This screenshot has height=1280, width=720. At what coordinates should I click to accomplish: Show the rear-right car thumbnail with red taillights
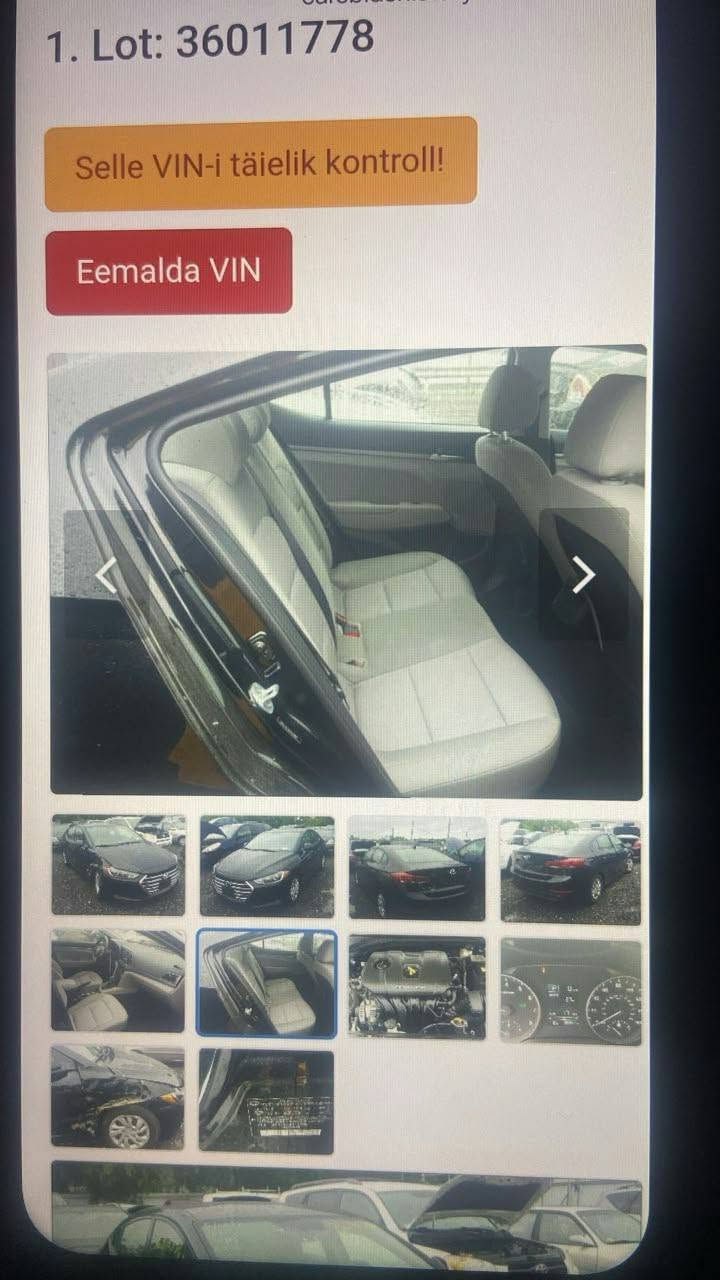[570, 870]
